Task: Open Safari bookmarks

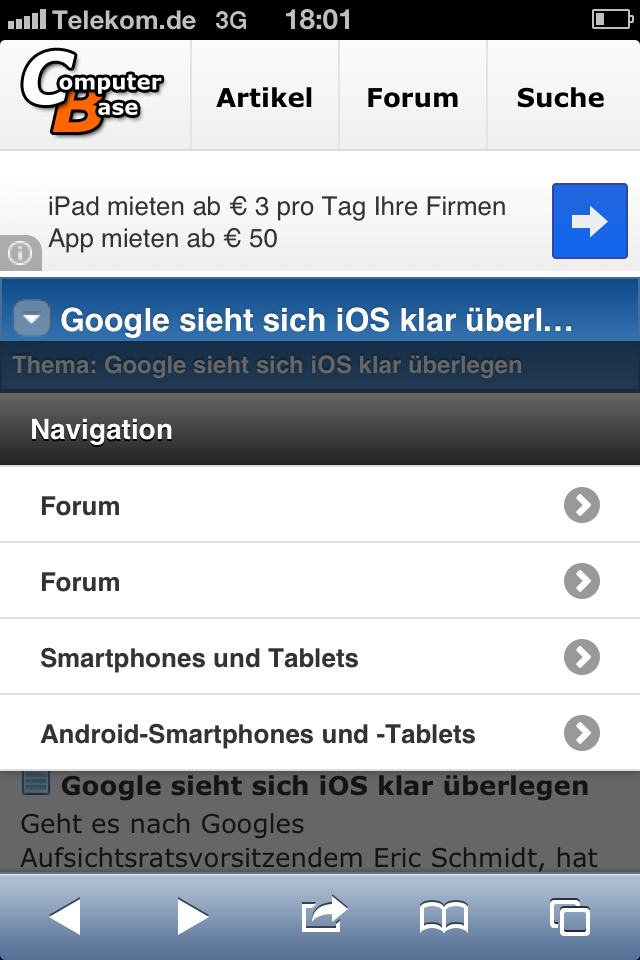Action: point(444,916)
